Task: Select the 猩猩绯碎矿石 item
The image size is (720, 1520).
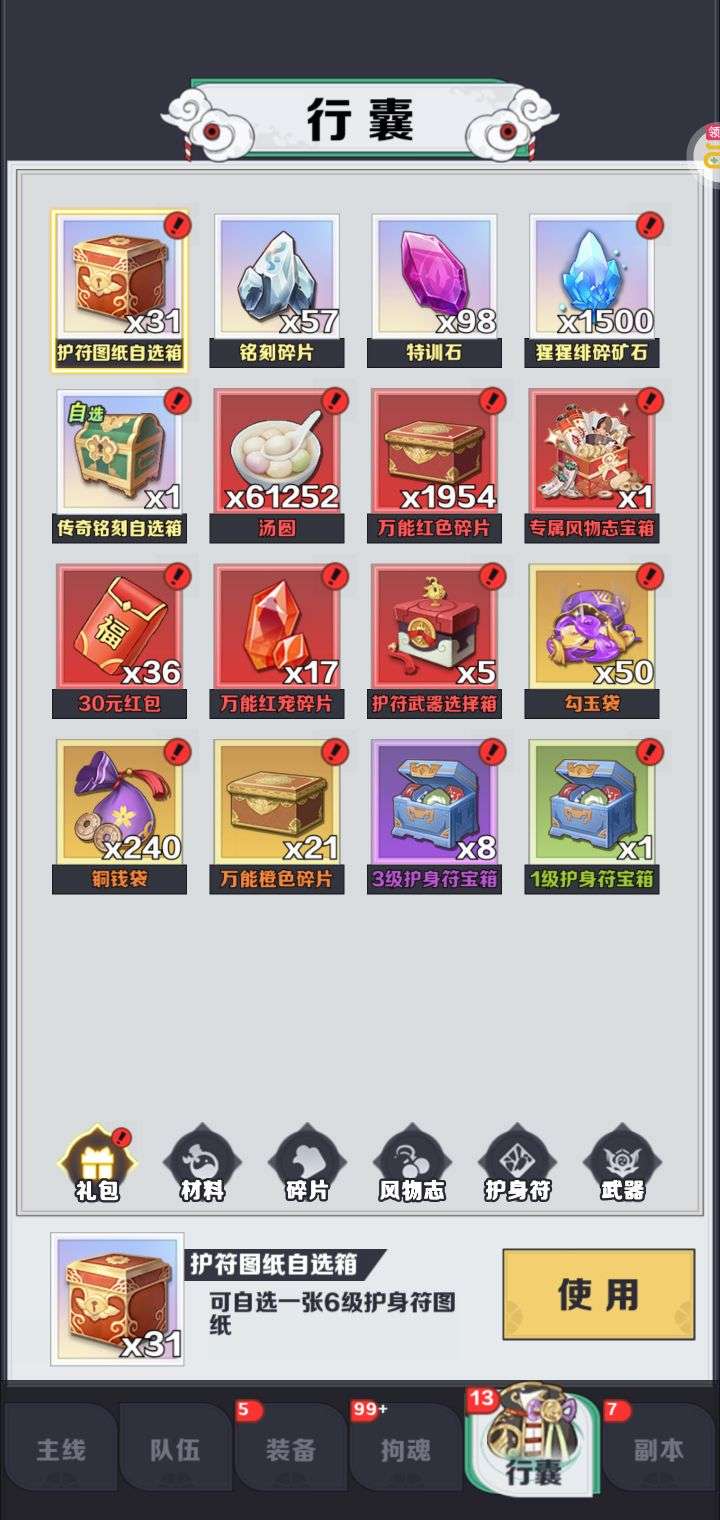Action: (x=592, y=290)
